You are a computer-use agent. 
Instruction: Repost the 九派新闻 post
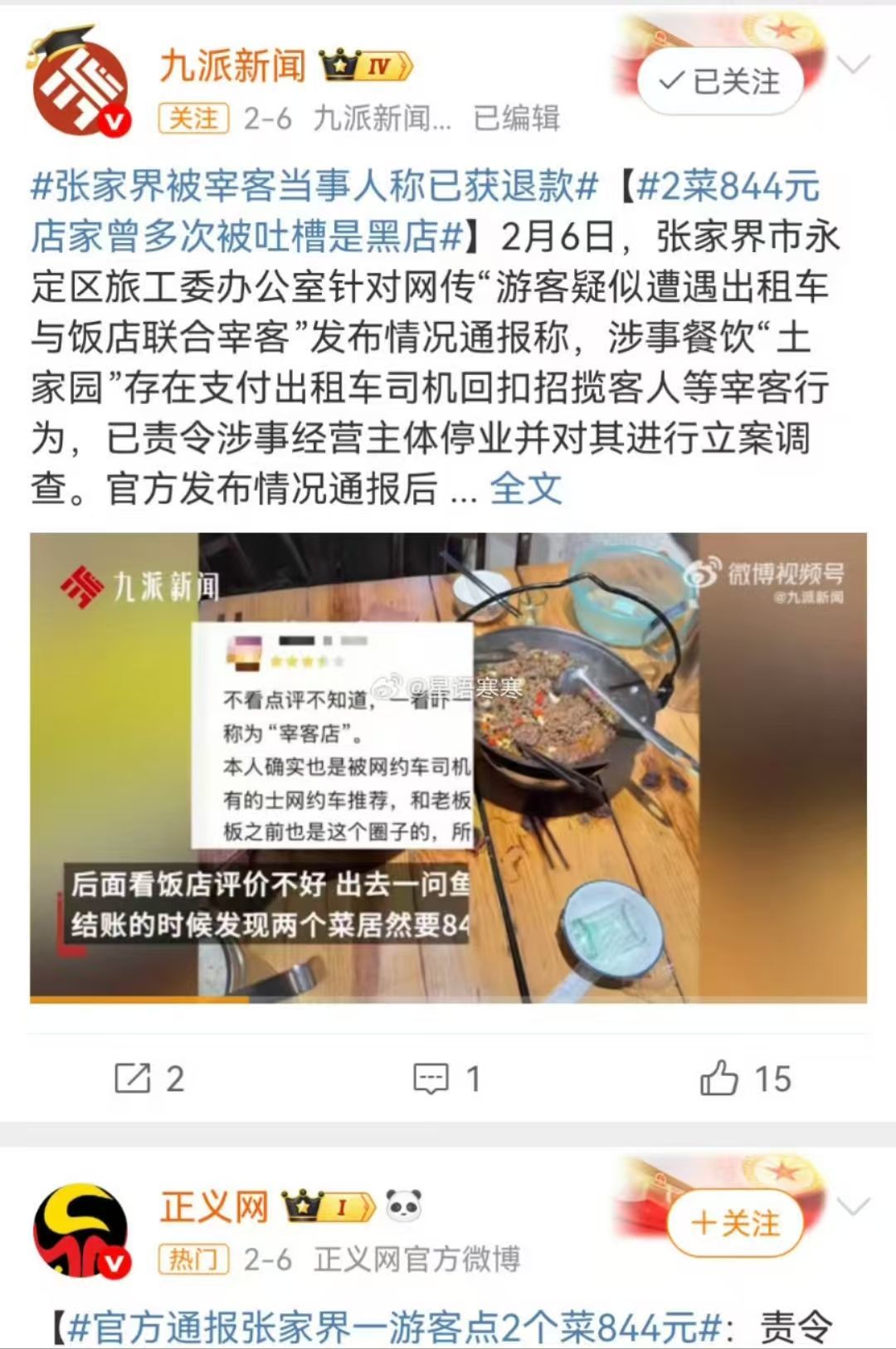pyautogui.click(x=149, y=1079)
